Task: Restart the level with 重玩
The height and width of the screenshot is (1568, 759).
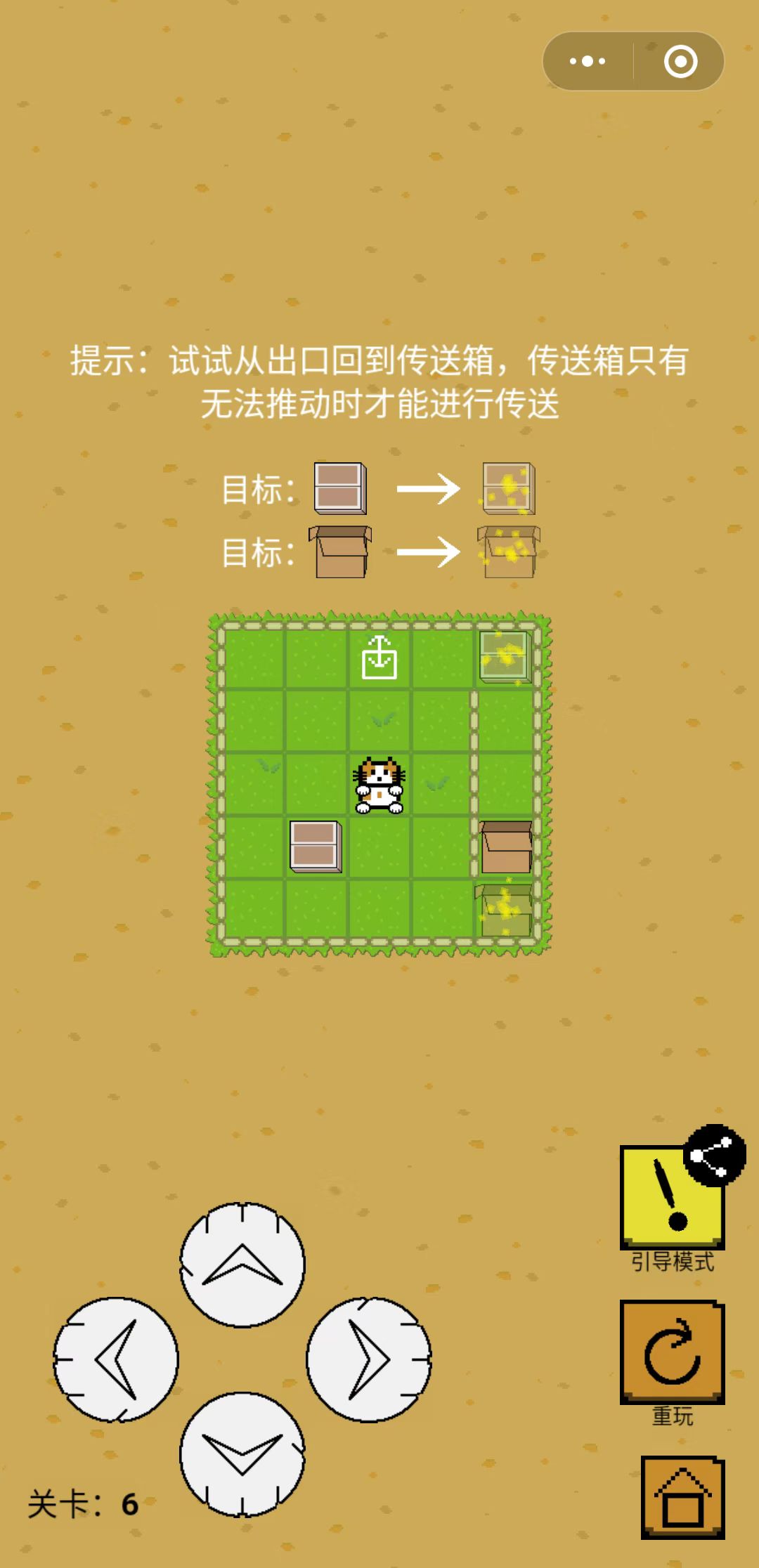Action: pyautogui.click(x=672, y=1352)
